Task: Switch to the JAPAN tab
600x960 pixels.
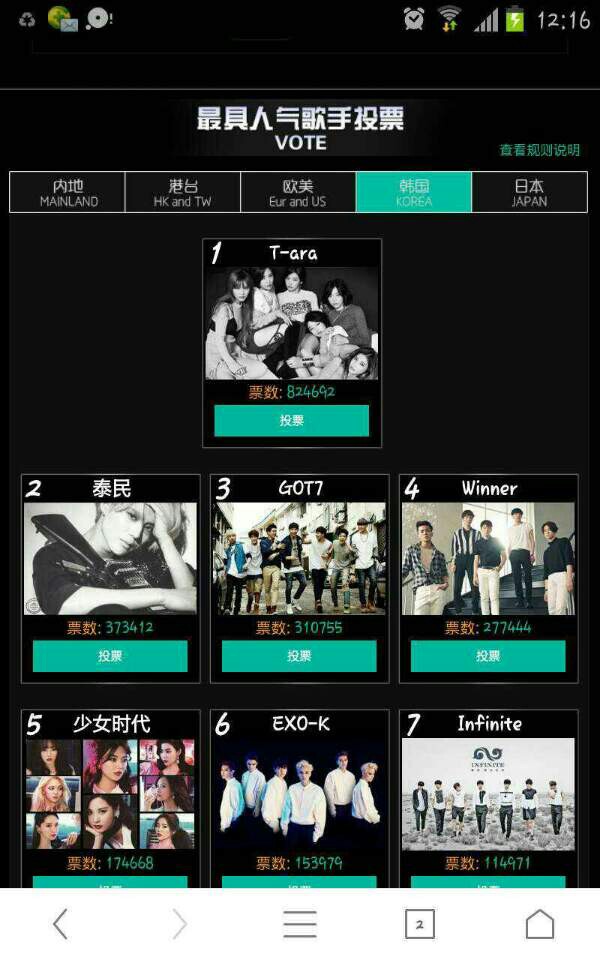Action: 529,192
